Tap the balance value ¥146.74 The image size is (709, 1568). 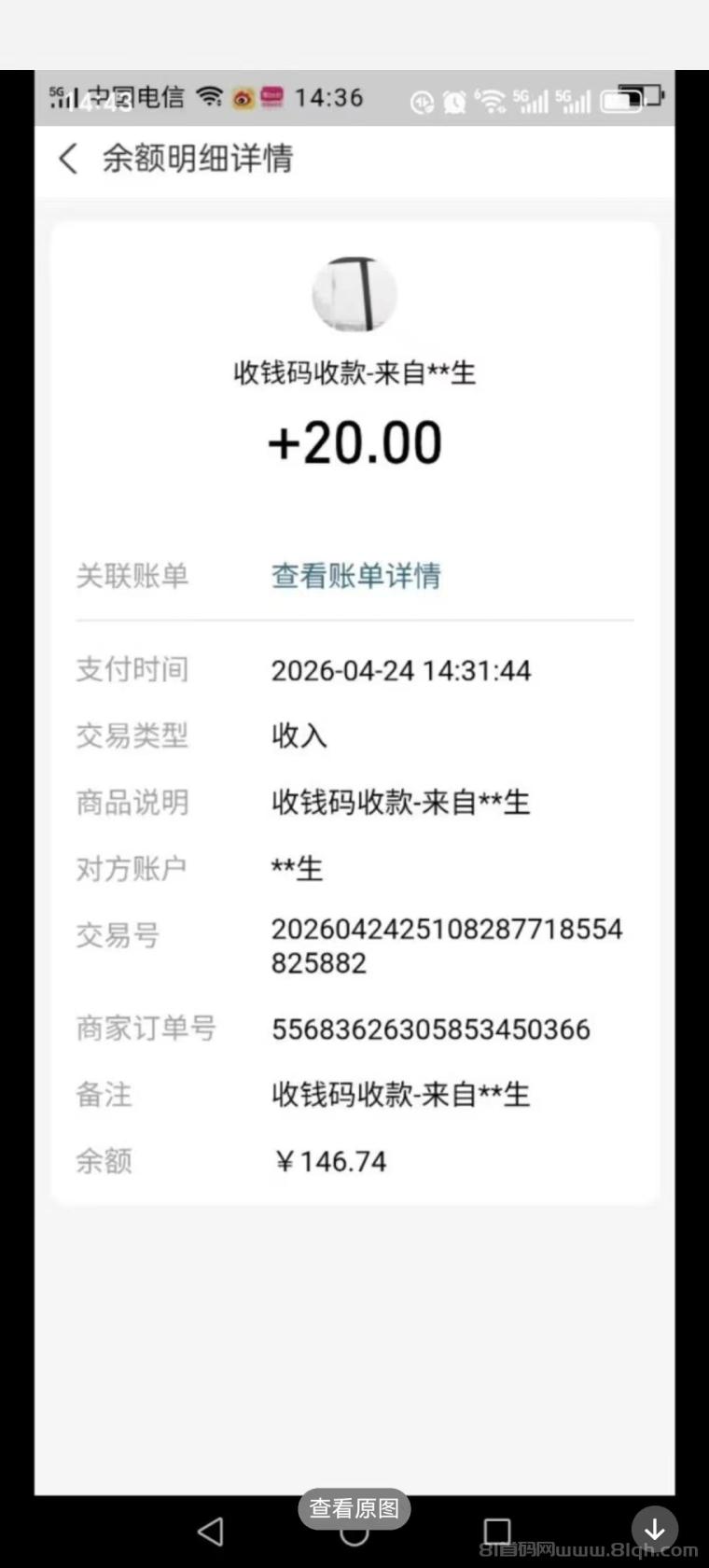[331, 1160]
